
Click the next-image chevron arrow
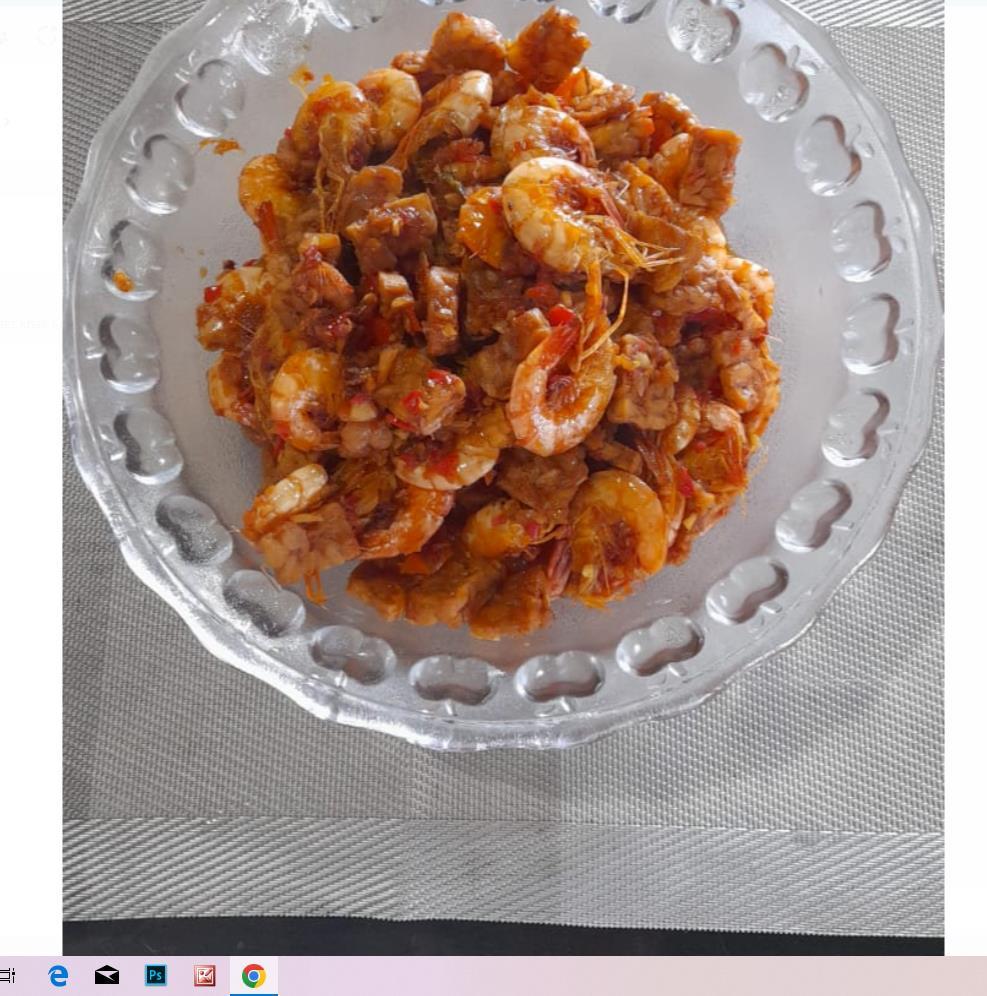coord(5,122)
